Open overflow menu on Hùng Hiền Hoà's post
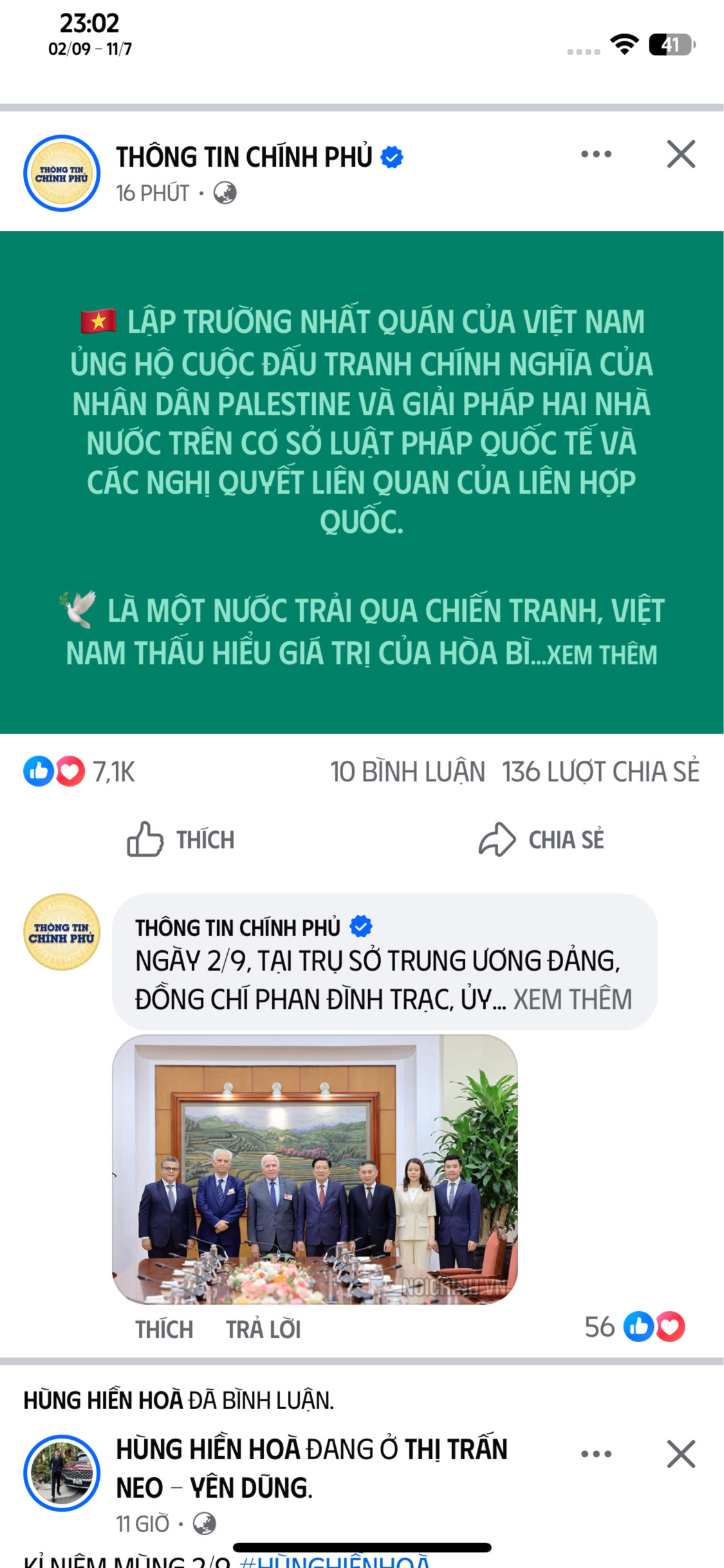 596,1454
